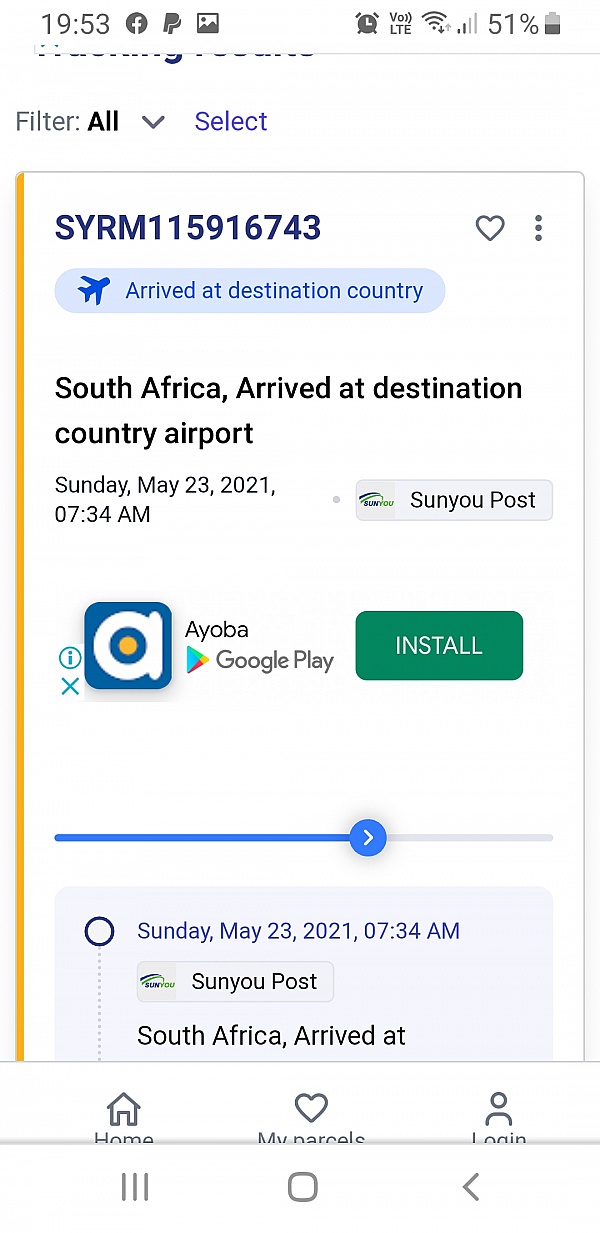Viewport: 600px width, 1233px height.
Task: Go to the Home tab
Action: click(124, 1118)
